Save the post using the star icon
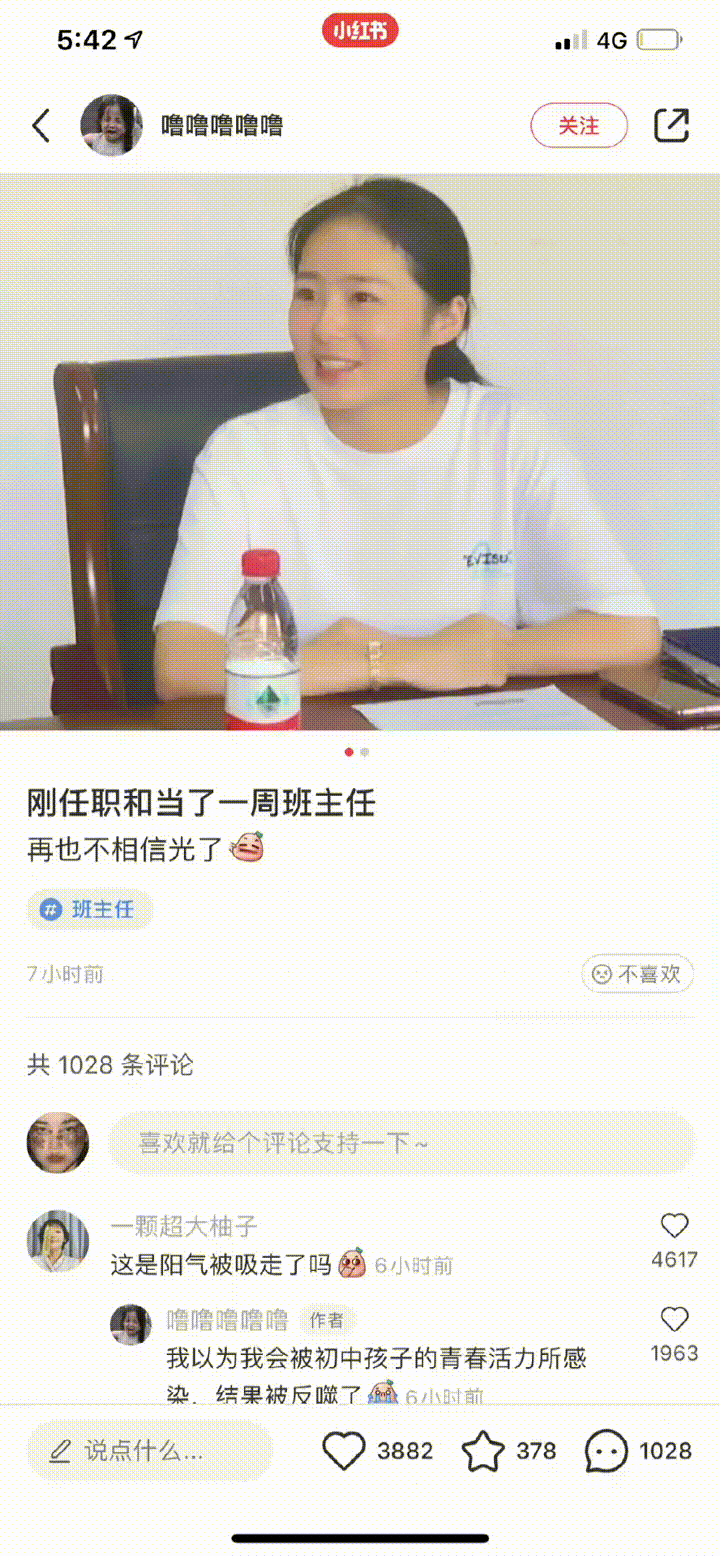 click(x=483, y=1451)
